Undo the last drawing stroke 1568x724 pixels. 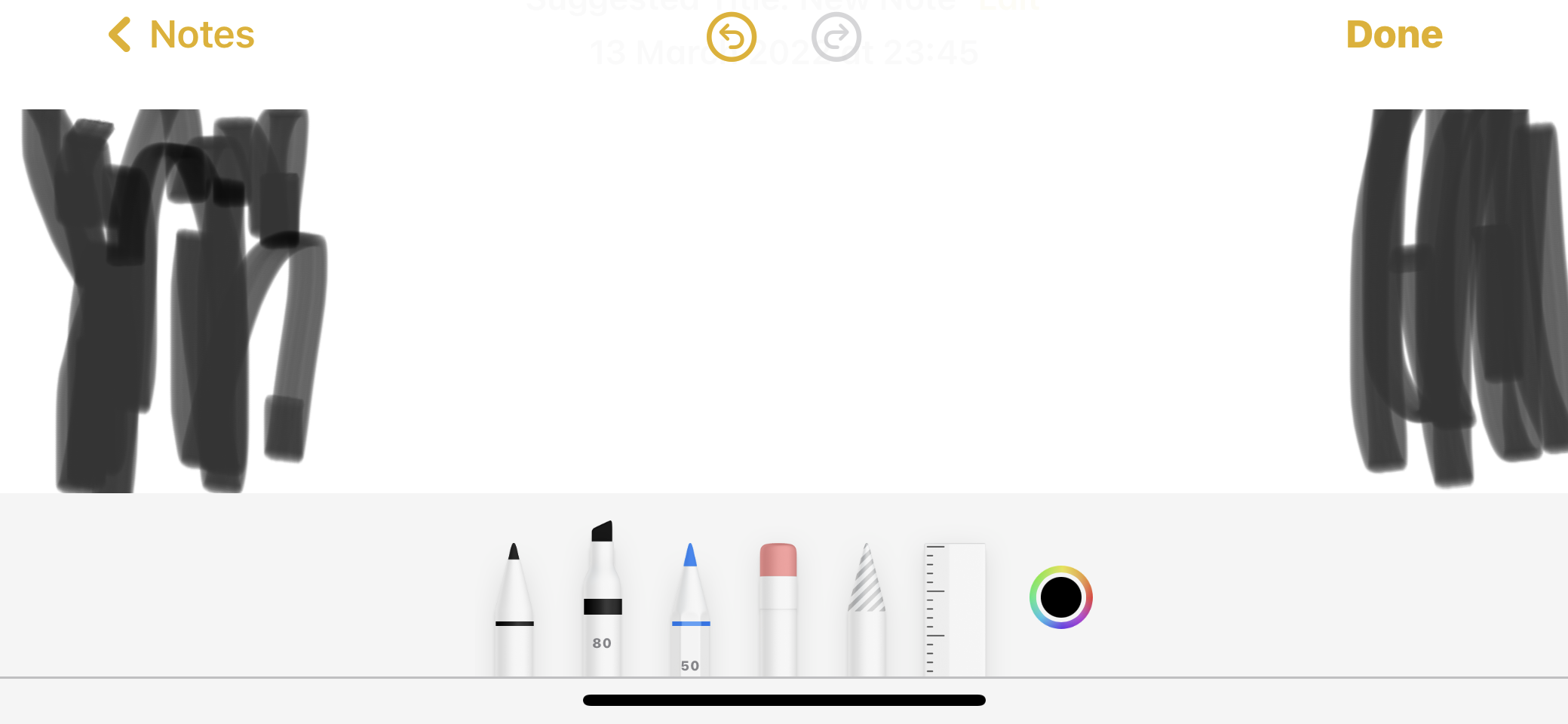731,37
